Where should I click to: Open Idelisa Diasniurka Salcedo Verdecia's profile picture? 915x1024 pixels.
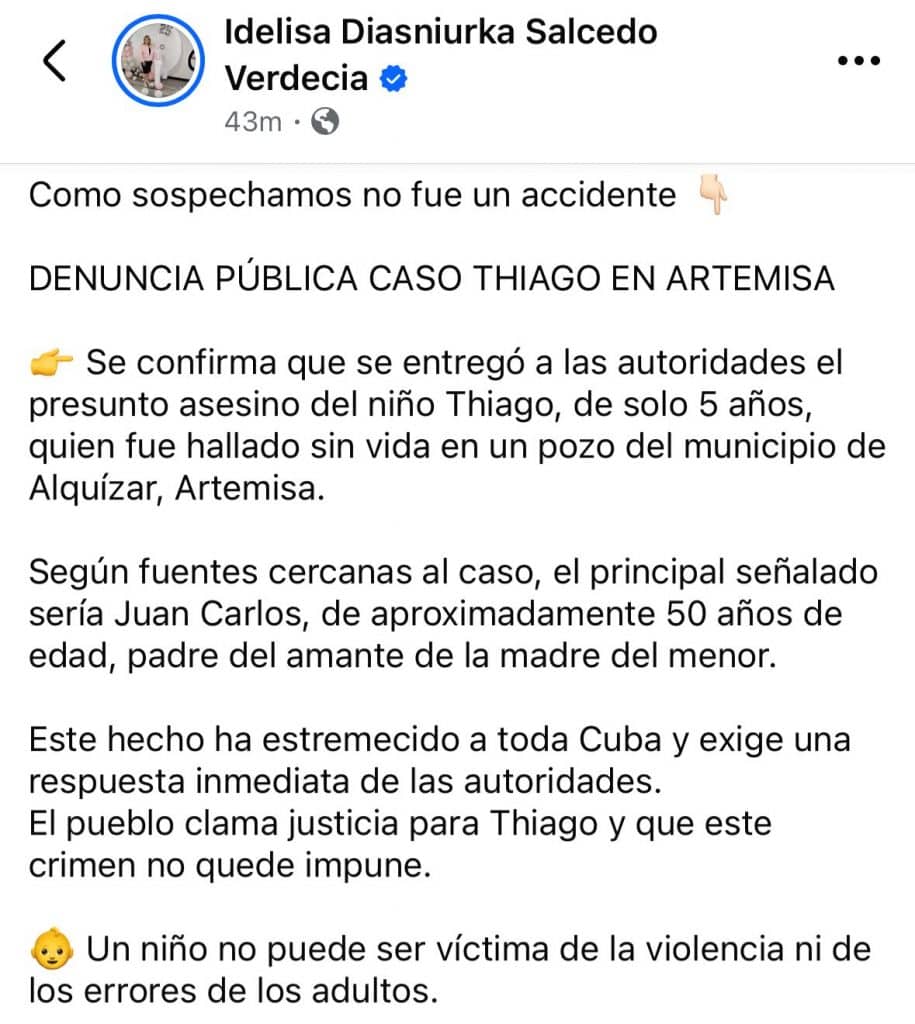click(x=157, y=62)
